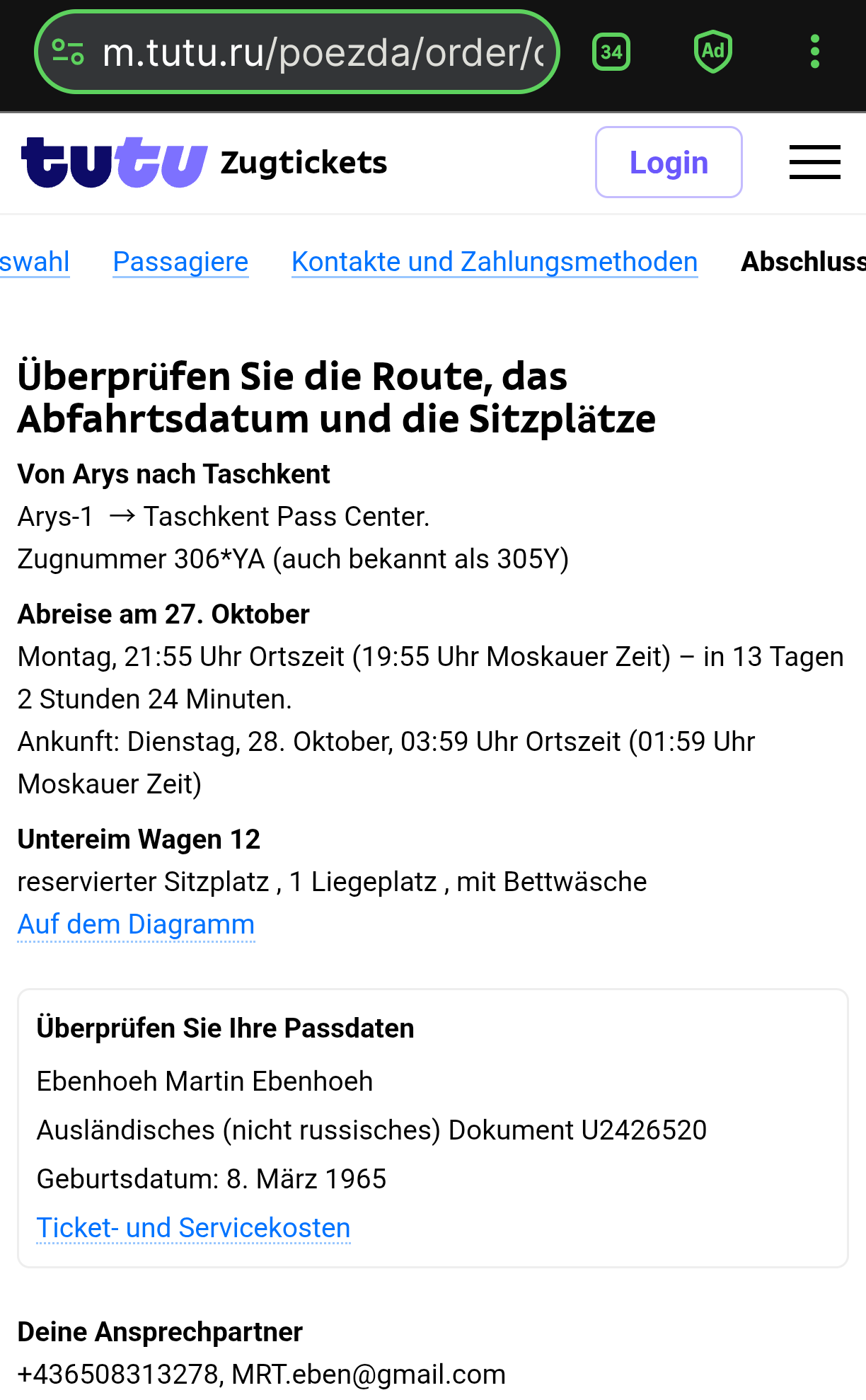Tap the browser address bar
This screenshot has width=866, height=1400.
(x=322, y=52)
